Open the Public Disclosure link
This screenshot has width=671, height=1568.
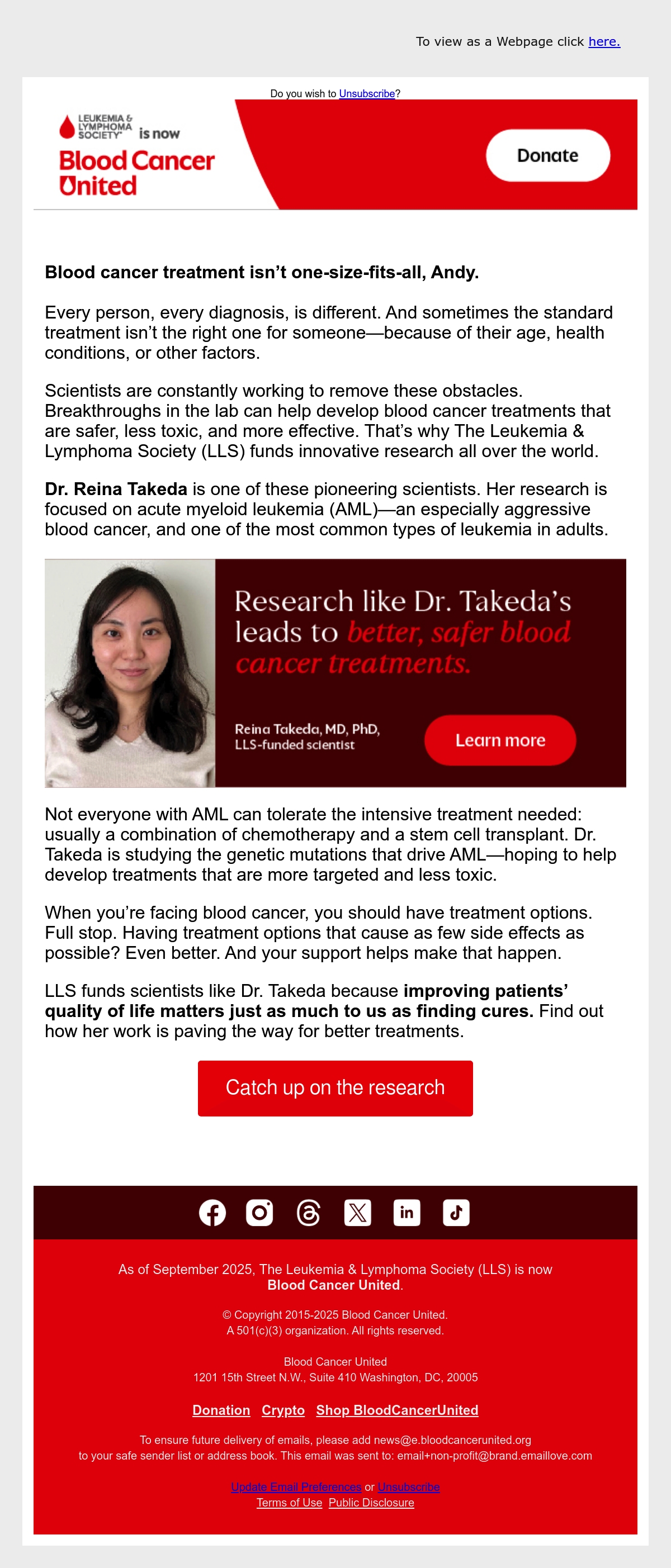pos(371,1502)
